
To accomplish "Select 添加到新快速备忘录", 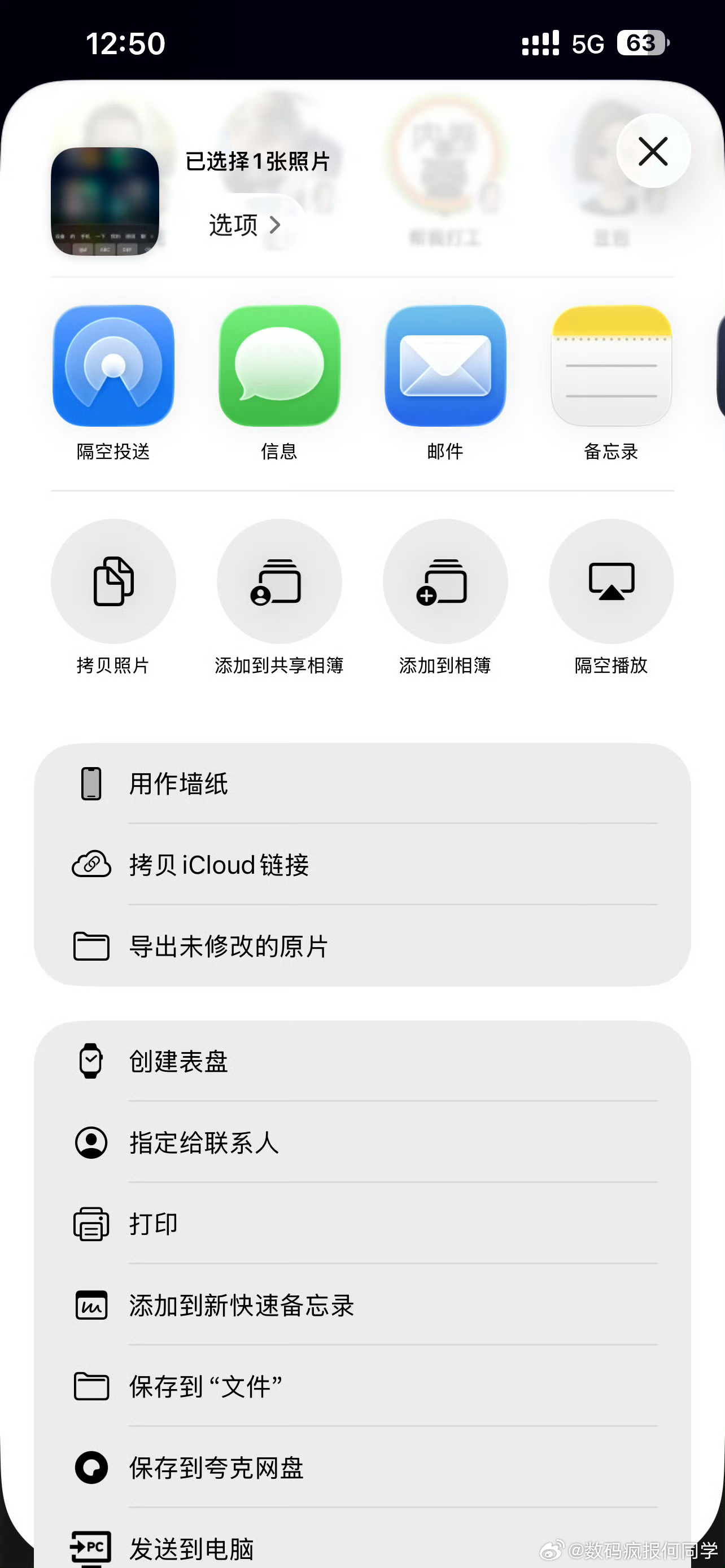I will 362,1305.
